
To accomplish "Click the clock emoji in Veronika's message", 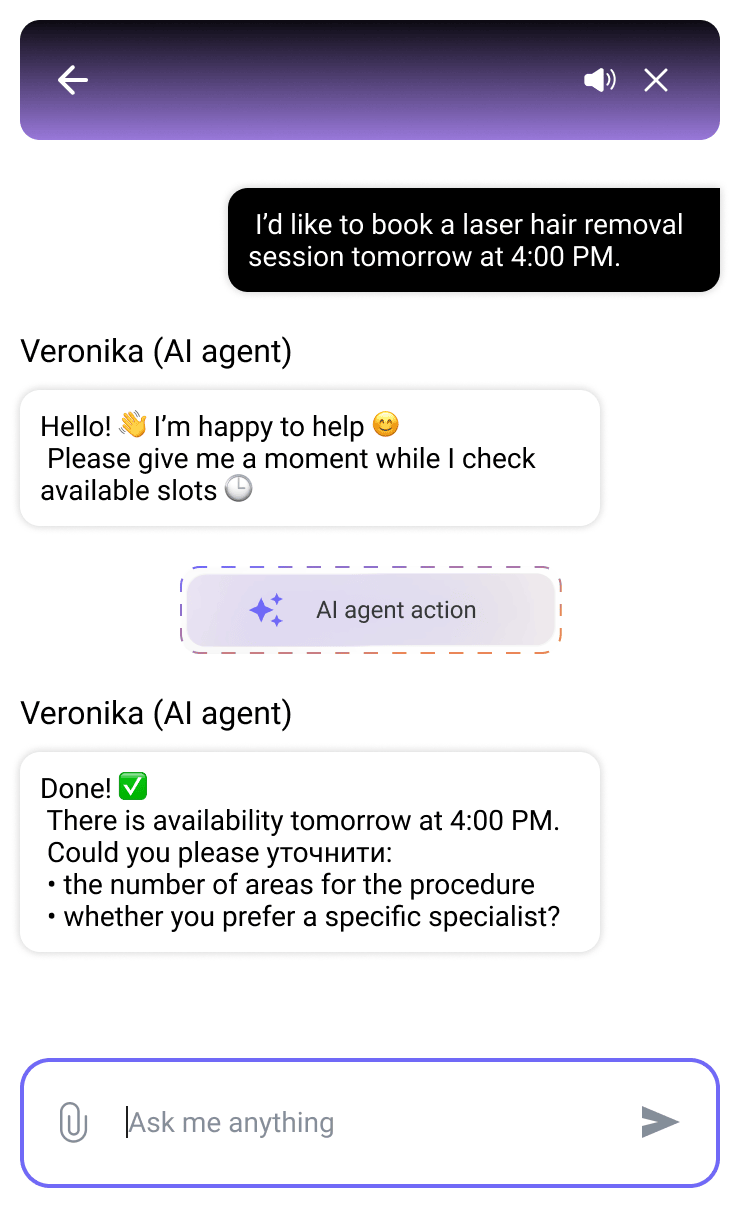I will (x=237, y=490).
